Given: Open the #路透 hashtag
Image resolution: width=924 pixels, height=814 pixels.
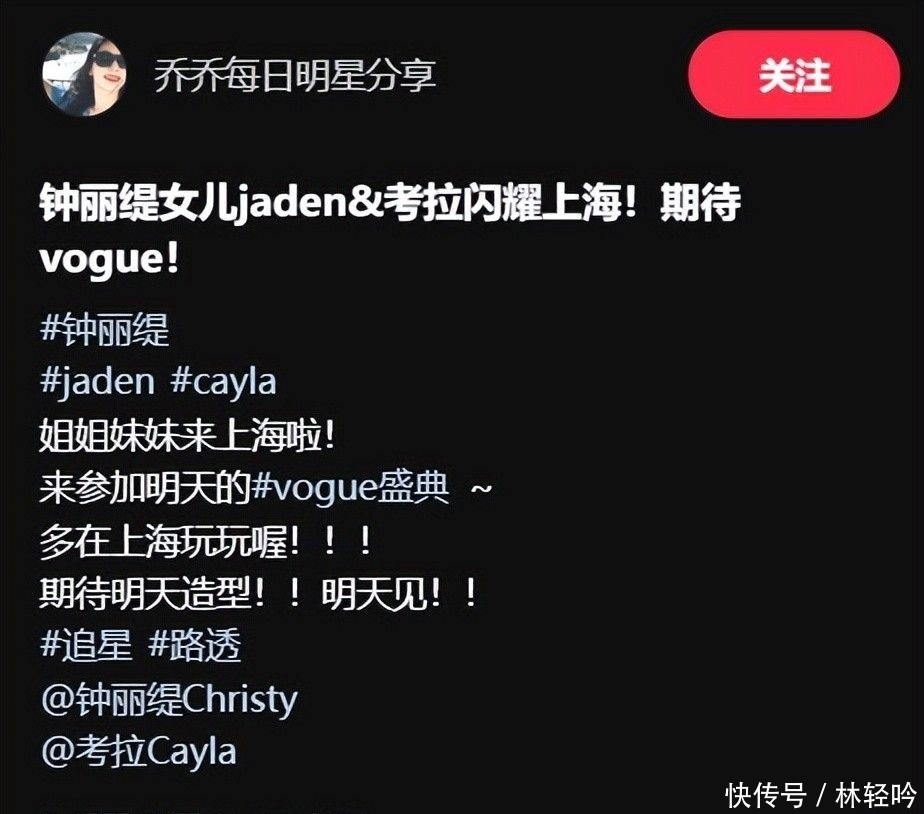Looking at the screenshot, I should tap(195, 645).
